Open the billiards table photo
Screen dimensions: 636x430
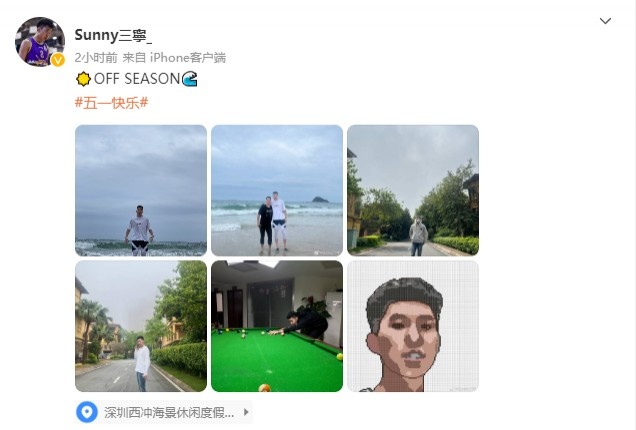click(x=277, y=326)
